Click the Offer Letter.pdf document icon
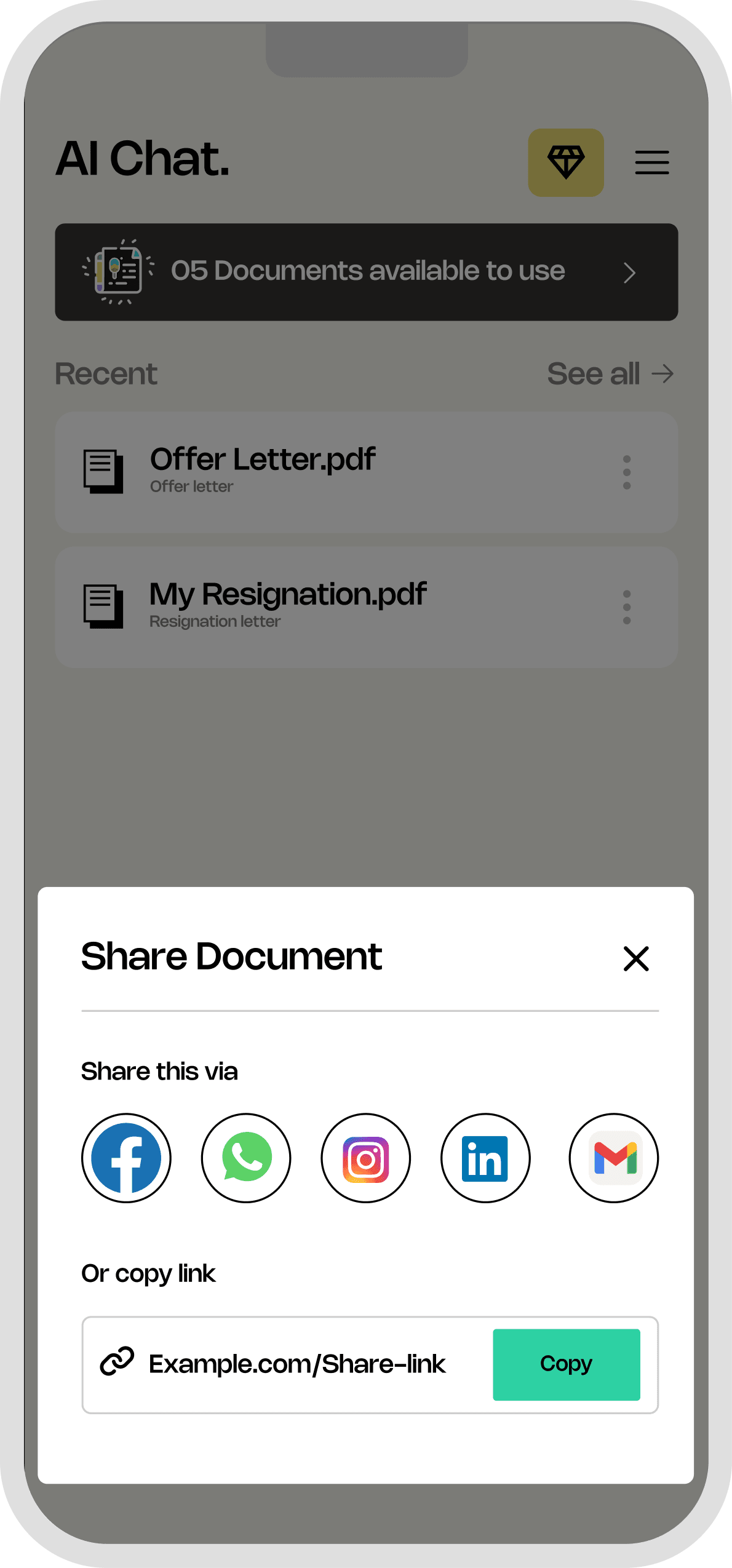This screenshot has height=1568, width=732. [x=102, y=471]
